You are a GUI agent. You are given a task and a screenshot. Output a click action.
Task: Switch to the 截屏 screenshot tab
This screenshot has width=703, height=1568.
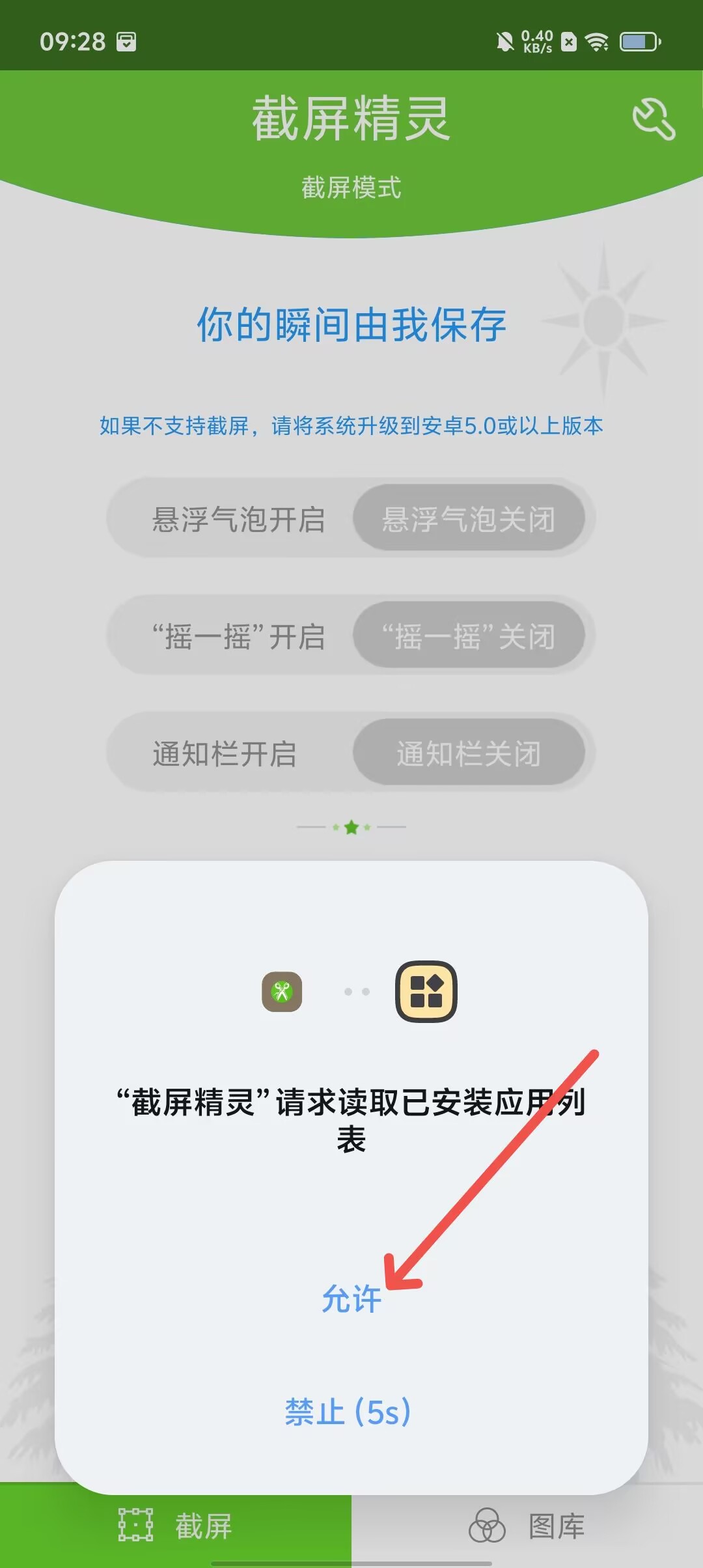click(x=176, y=1526)
